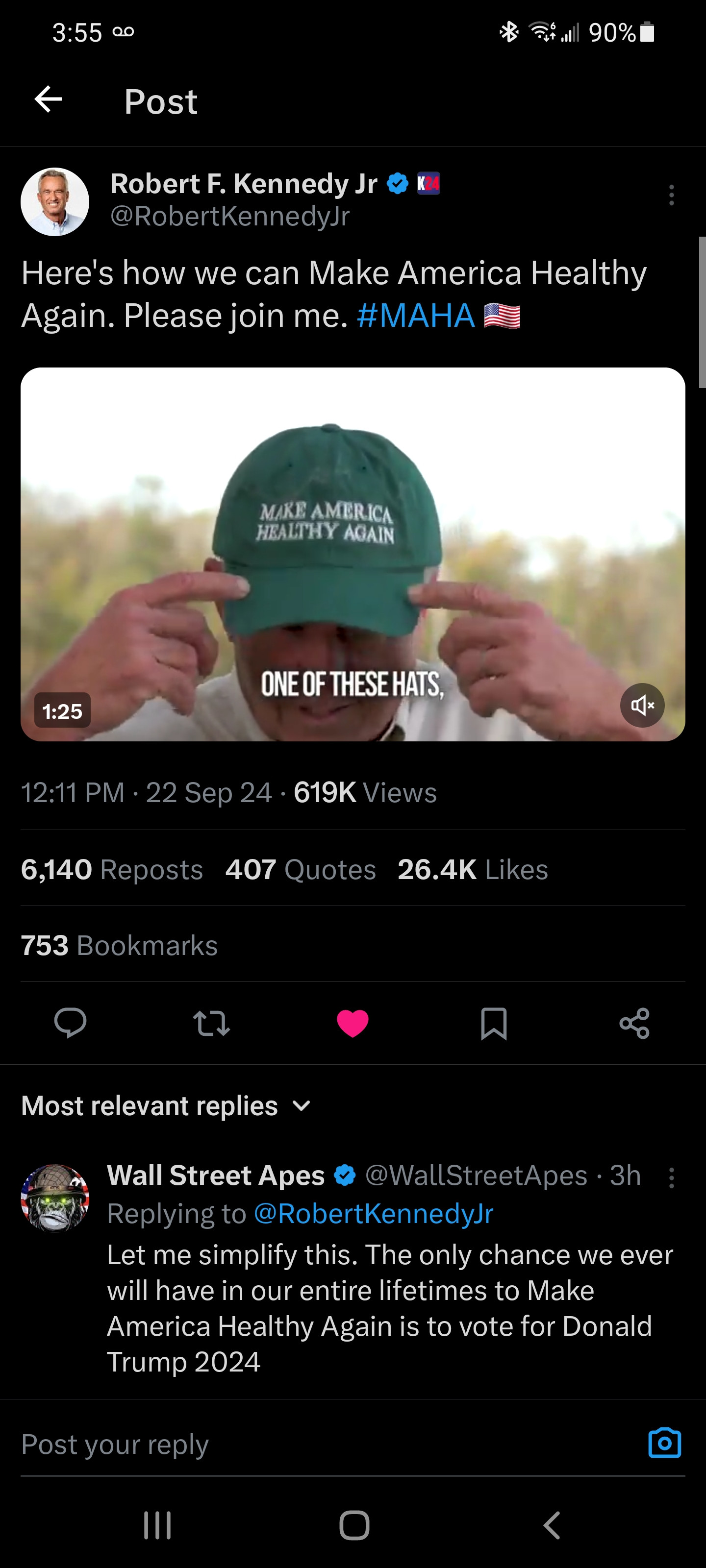The width and height of the screenshot is (706, 1568).
Task: Open the #MAHA hashtag link
Action: click(x=415, y=316)
